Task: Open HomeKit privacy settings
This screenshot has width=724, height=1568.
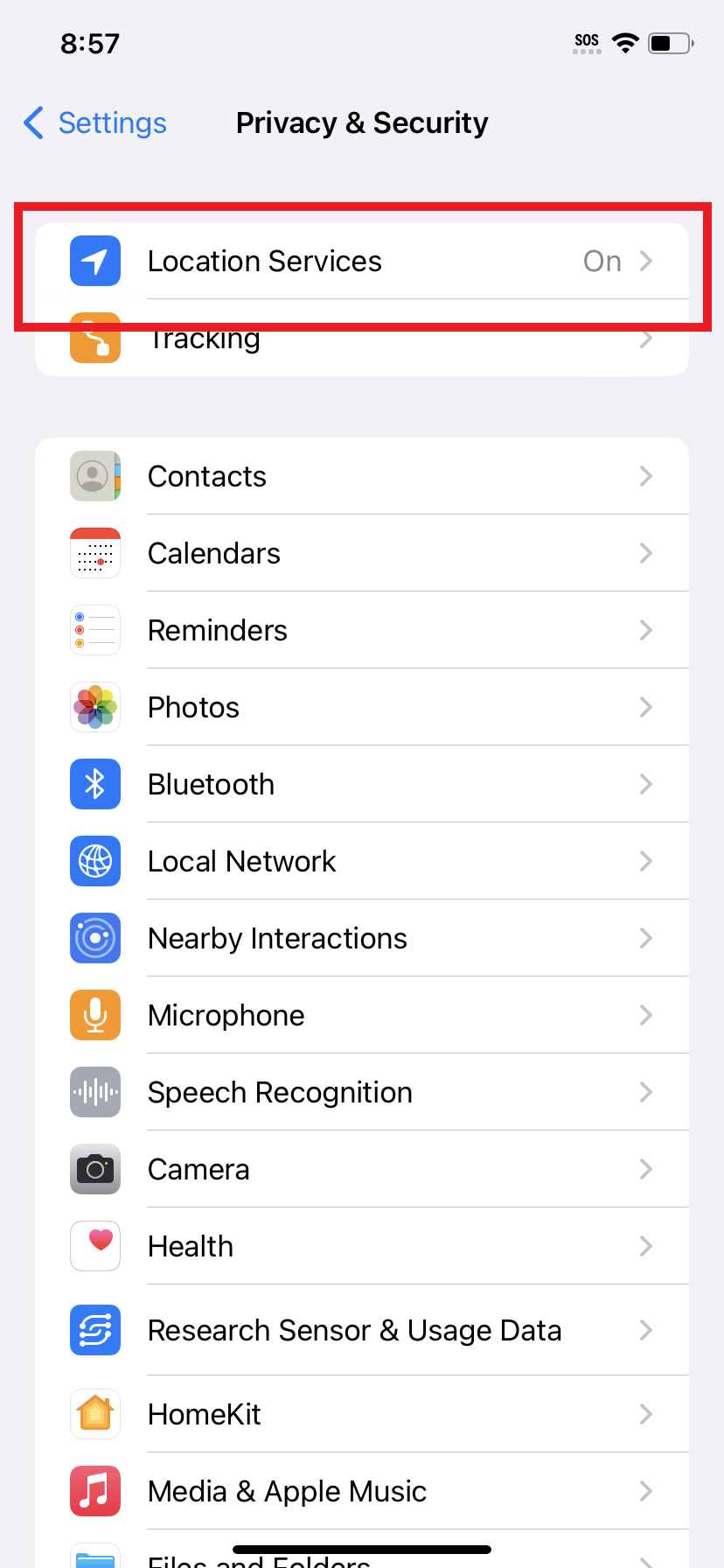Action: 362,1414
